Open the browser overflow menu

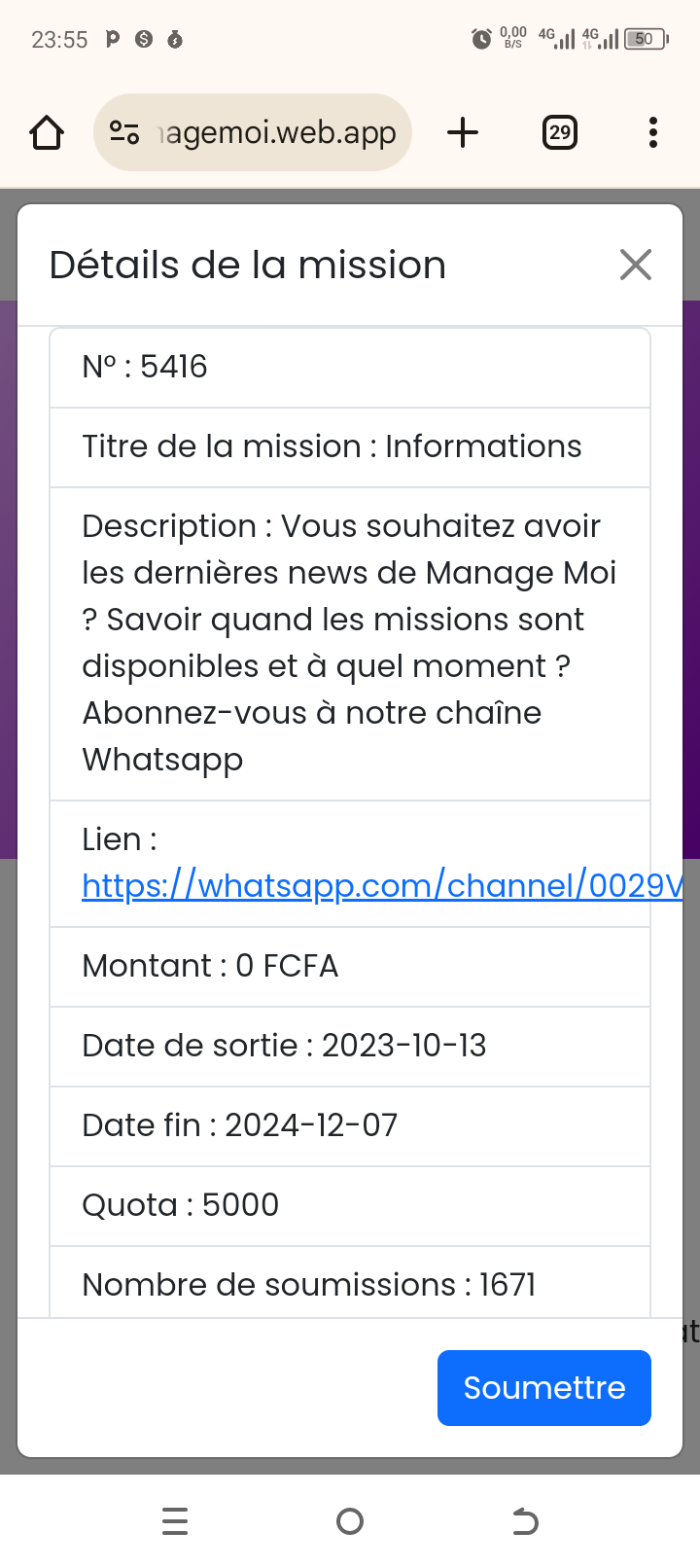click(x=652, y=132)
